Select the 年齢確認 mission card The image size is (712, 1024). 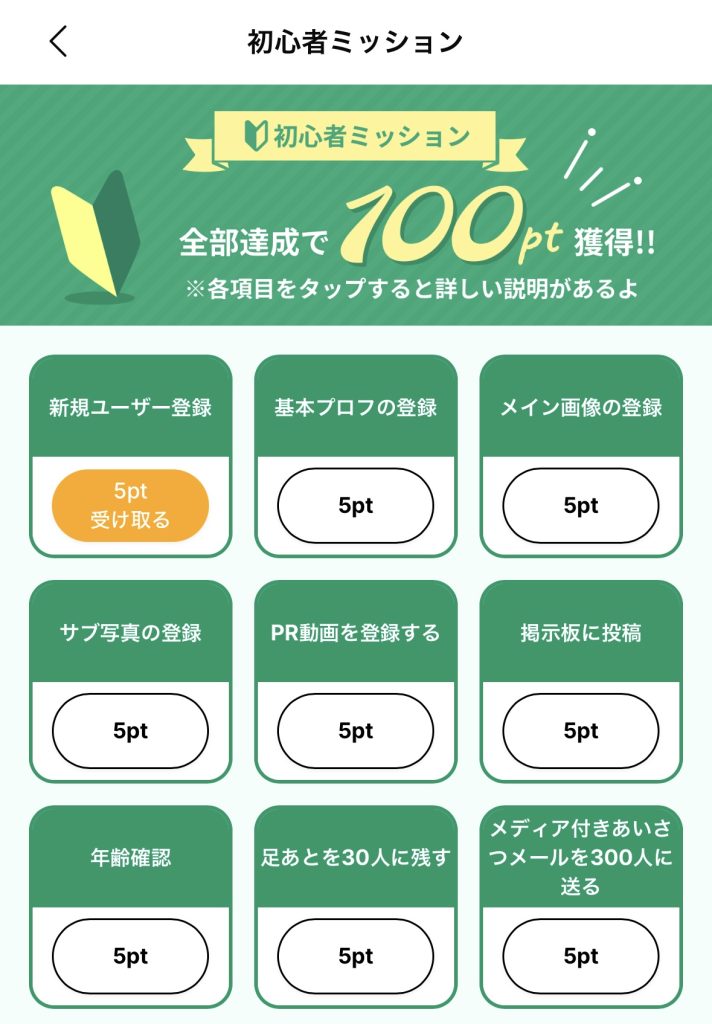click(x=130, y=858)
